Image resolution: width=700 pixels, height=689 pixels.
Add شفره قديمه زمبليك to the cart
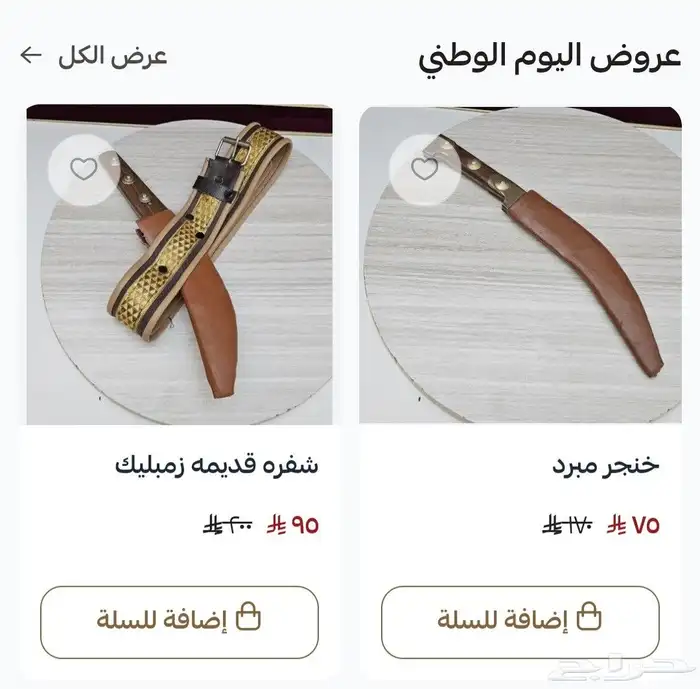(x=179, y=621)
